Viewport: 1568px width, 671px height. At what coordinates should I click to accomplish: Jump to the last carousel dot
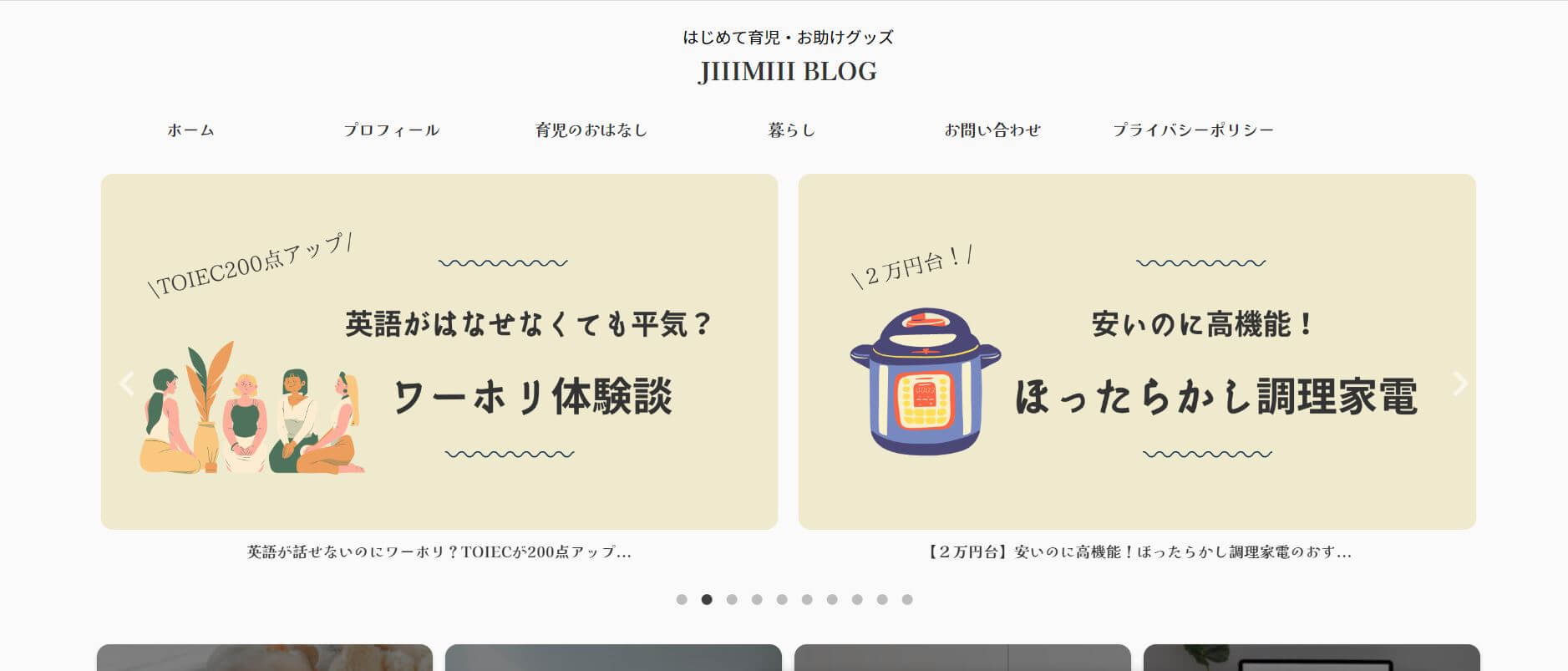907,599
